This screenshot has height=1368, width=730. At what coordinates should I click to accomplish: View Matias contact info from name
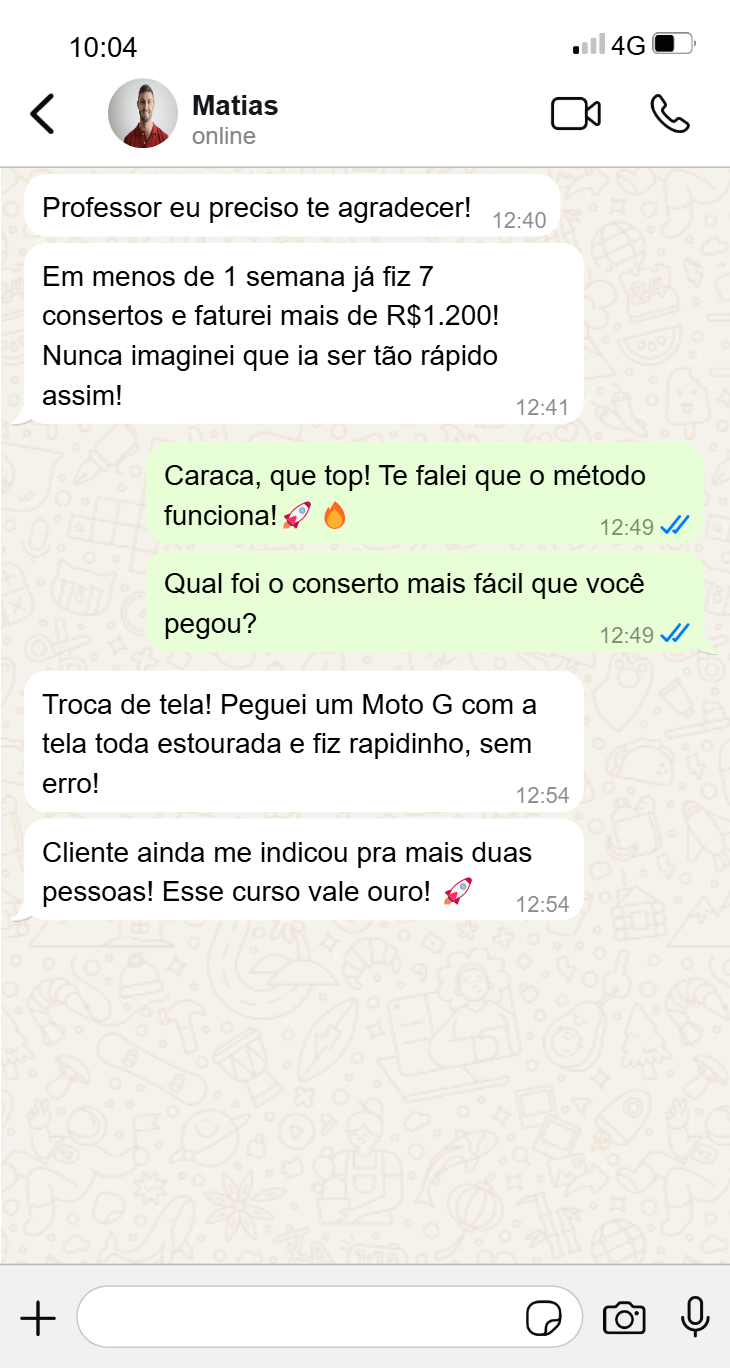(235, 106)
